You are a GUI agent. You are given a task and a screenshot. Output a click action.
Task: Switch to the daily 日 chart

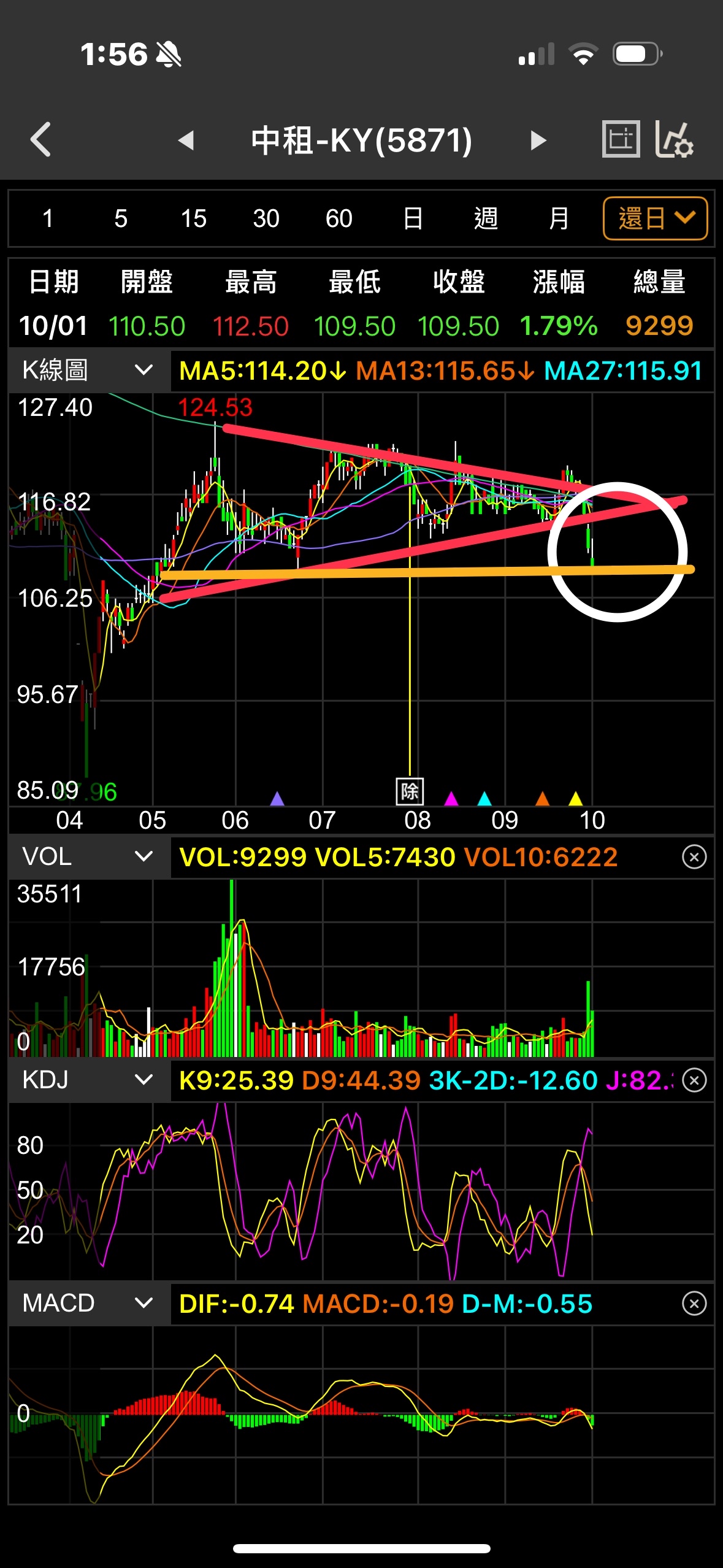[x=413, y=218]
